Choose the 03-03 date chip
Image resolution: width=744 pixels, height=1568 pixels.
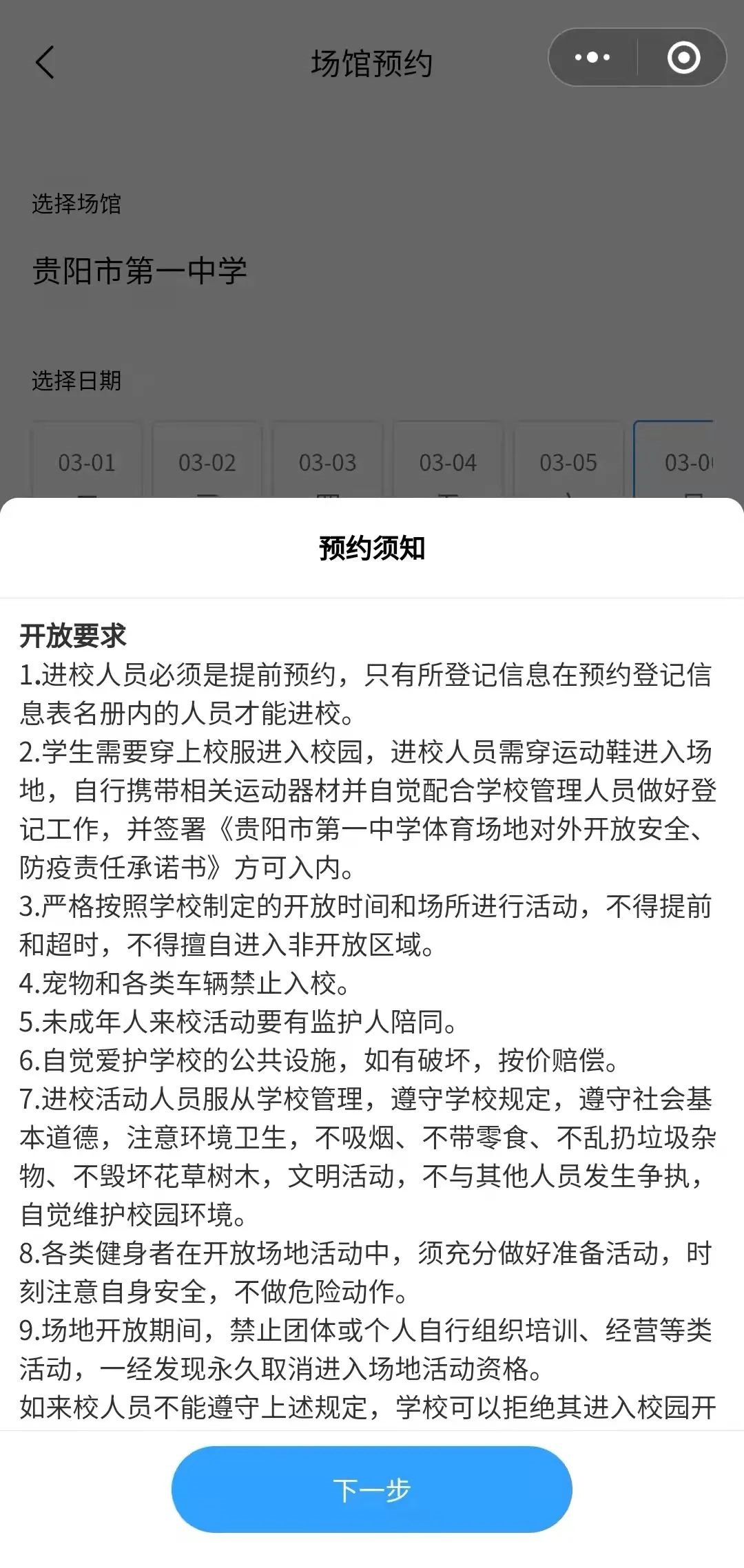pos(328,461)
